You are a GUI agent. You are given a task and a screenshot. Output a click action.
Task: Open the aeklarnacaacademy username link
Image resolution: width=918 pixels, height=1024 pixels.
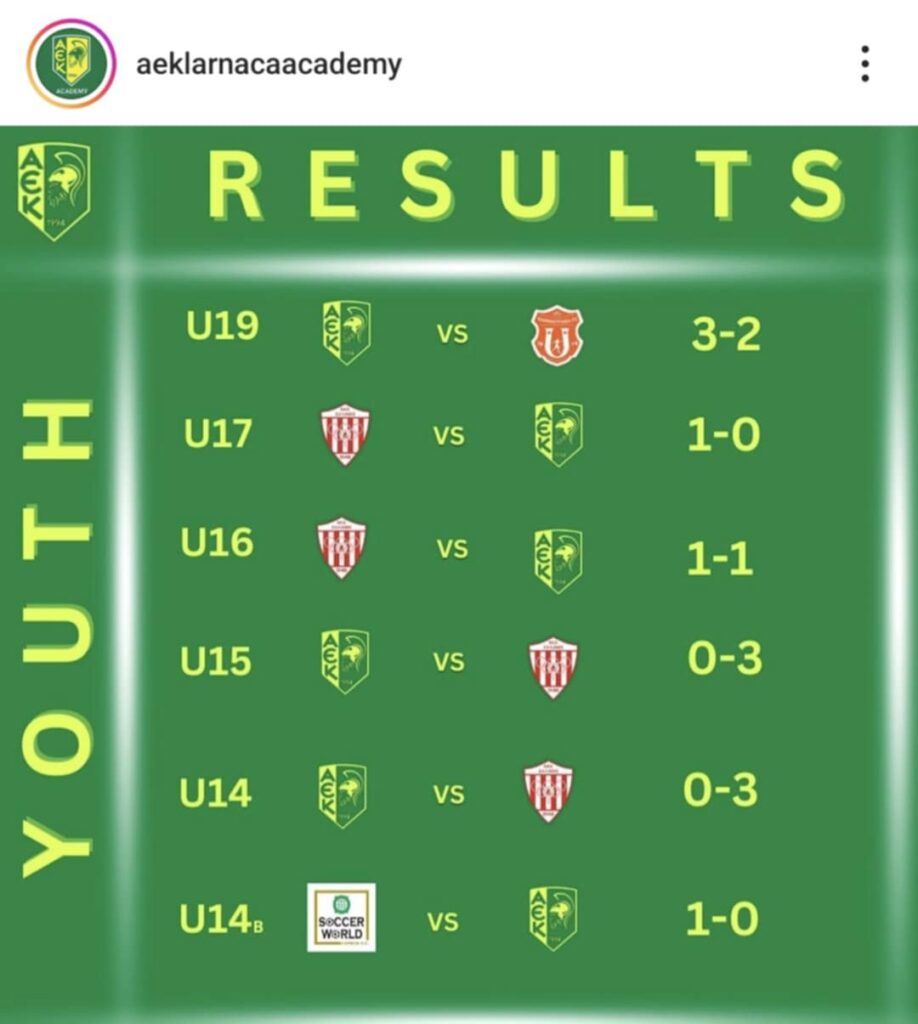pos(268,65)
